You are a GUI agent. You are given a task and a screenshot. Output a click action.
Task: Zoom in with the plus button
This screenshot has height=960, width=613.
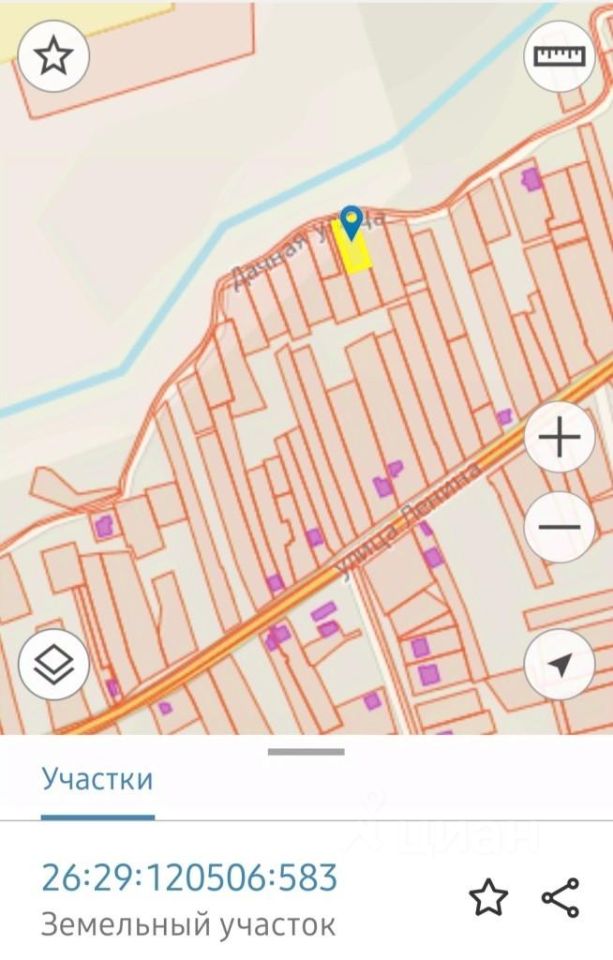point(559,438)
